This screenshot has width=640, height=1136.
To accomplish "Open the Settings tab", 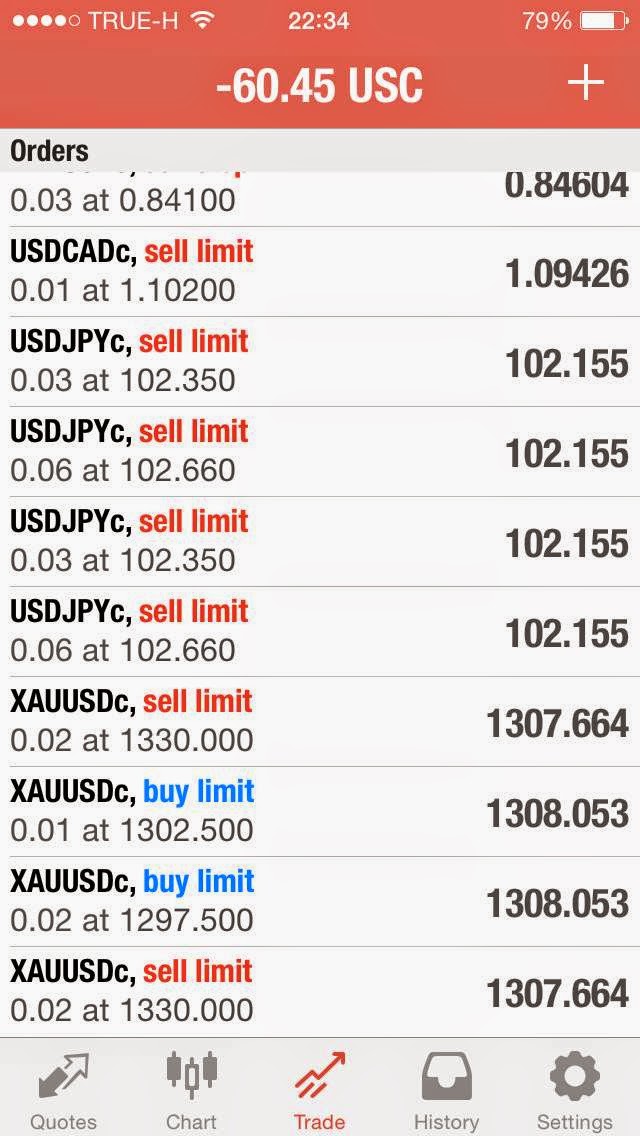I will pyautogui.click(x=575, y=1088).
